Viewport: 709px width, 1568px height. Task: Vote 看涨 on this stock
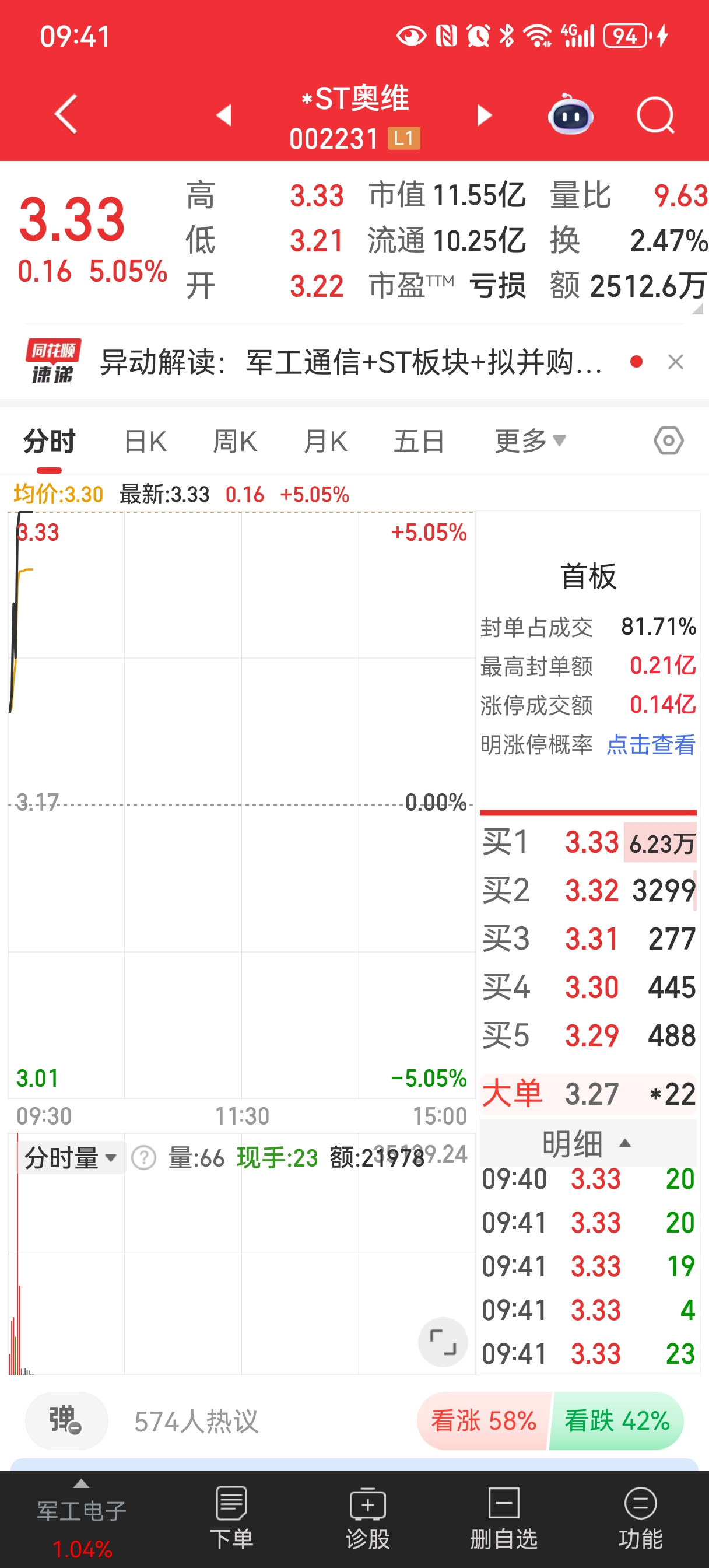(x=483, y=1422)
